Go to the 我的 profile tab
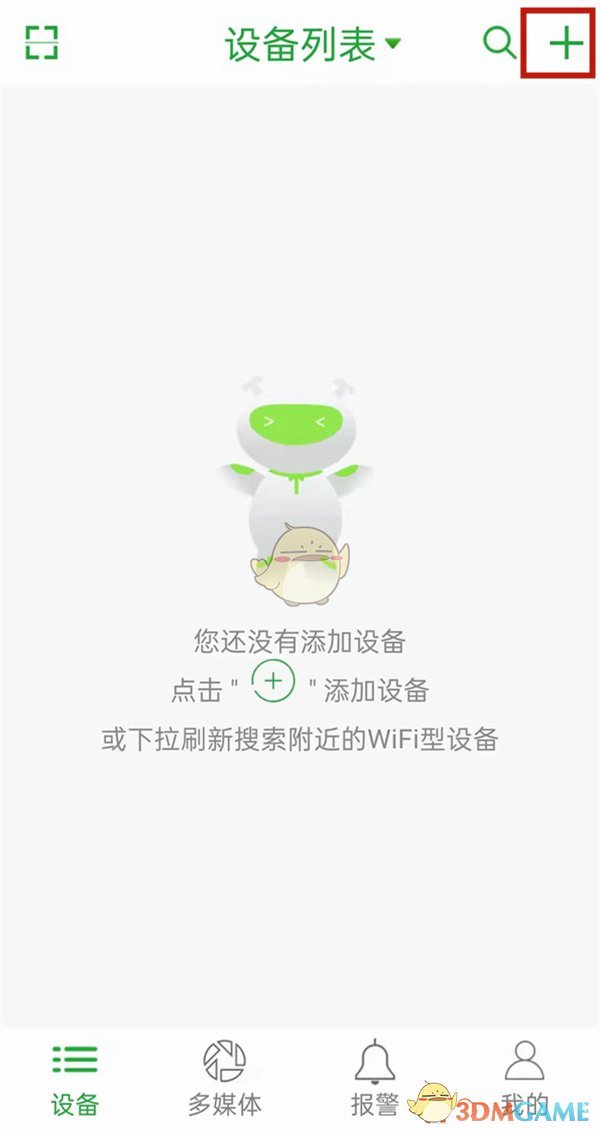This screenshot has height=1130, width=600. point(525,1078)
